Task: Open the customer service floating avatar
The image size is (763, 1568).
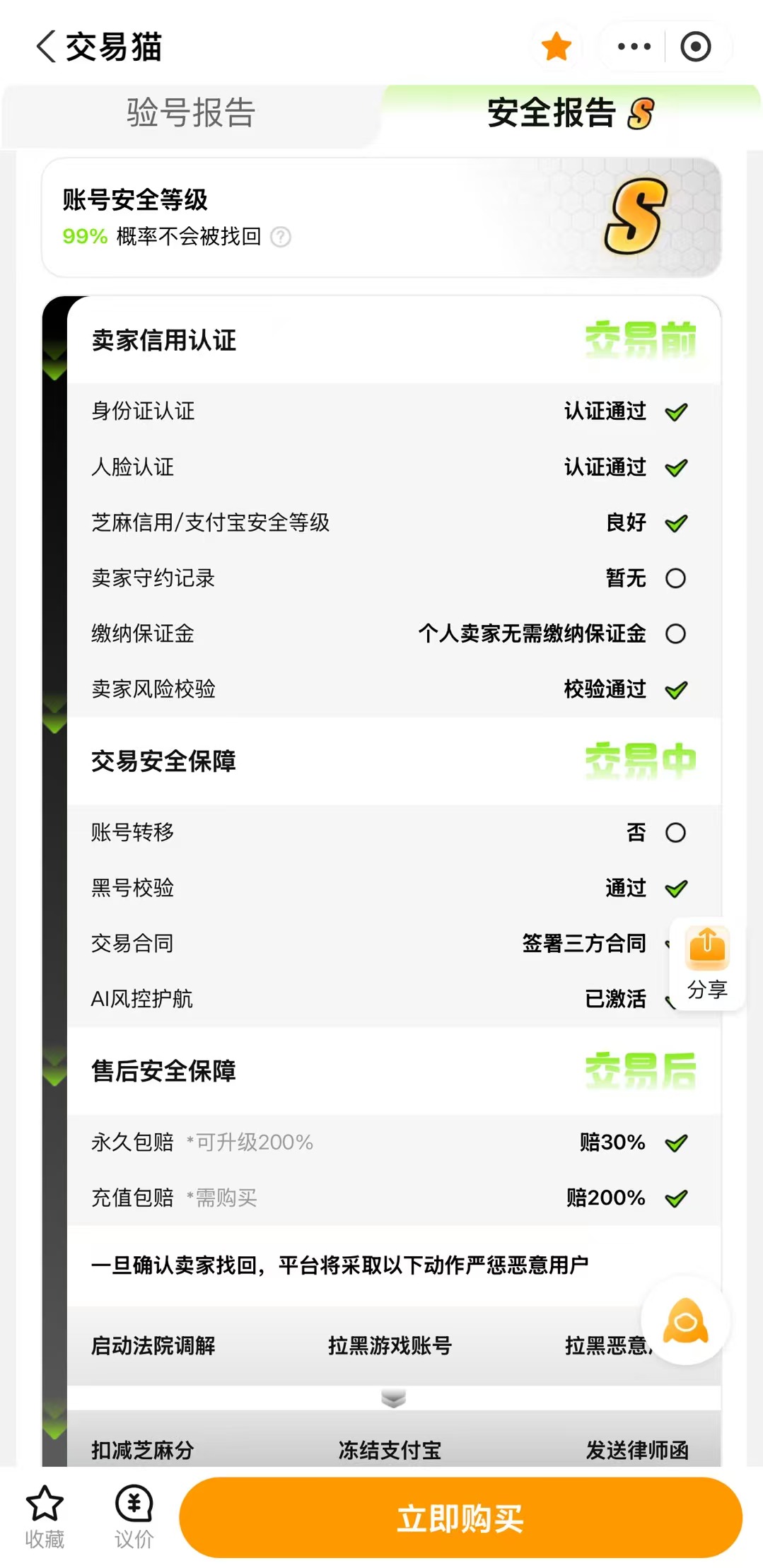Action: [x=685, y=1321]
